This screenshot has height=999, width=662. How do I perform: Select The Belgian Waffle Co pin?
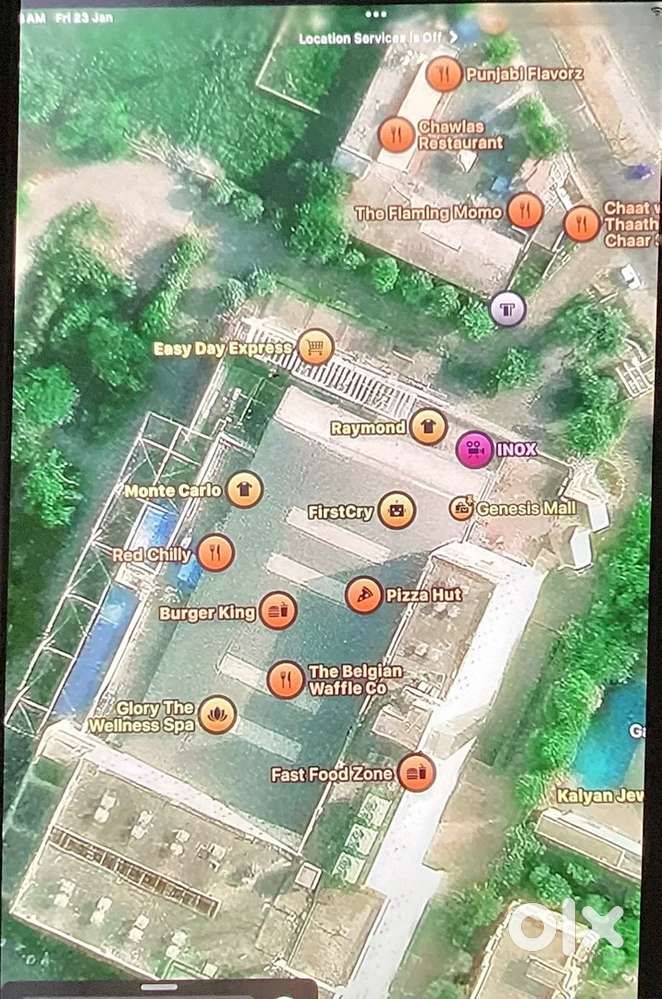(286, 680)
